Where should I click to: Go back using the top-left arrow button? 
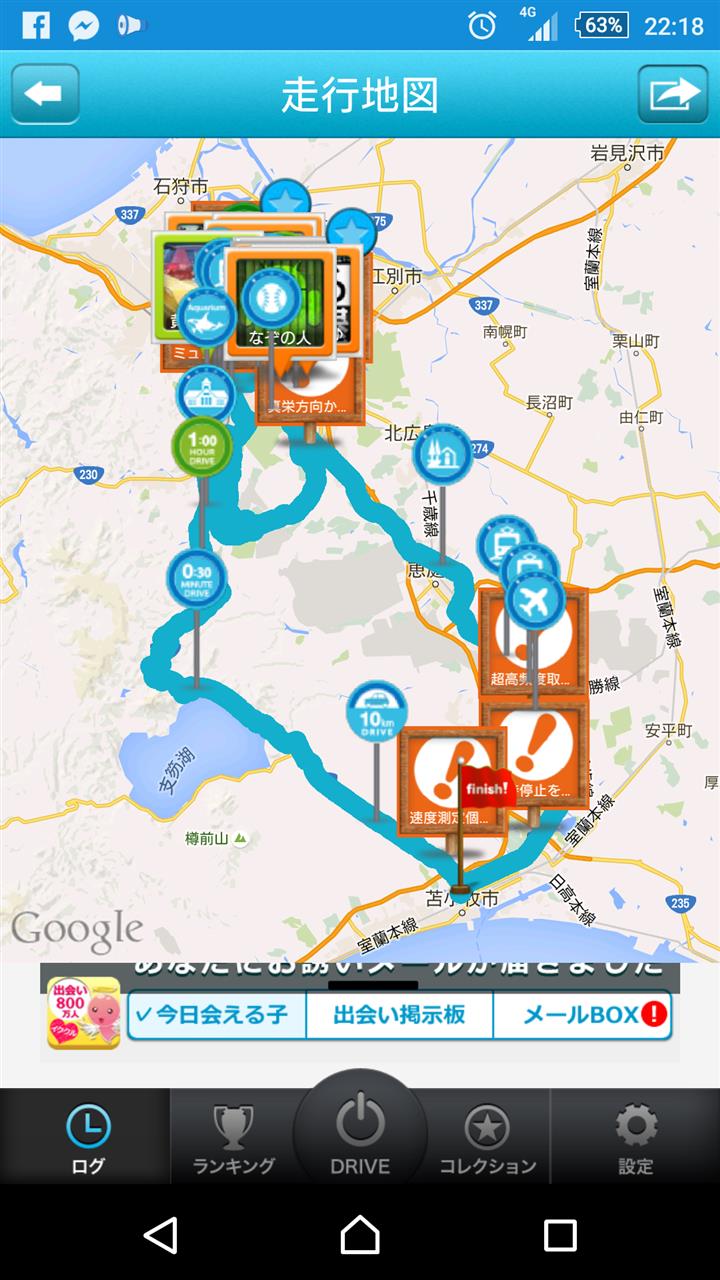(x=45, y=94)
